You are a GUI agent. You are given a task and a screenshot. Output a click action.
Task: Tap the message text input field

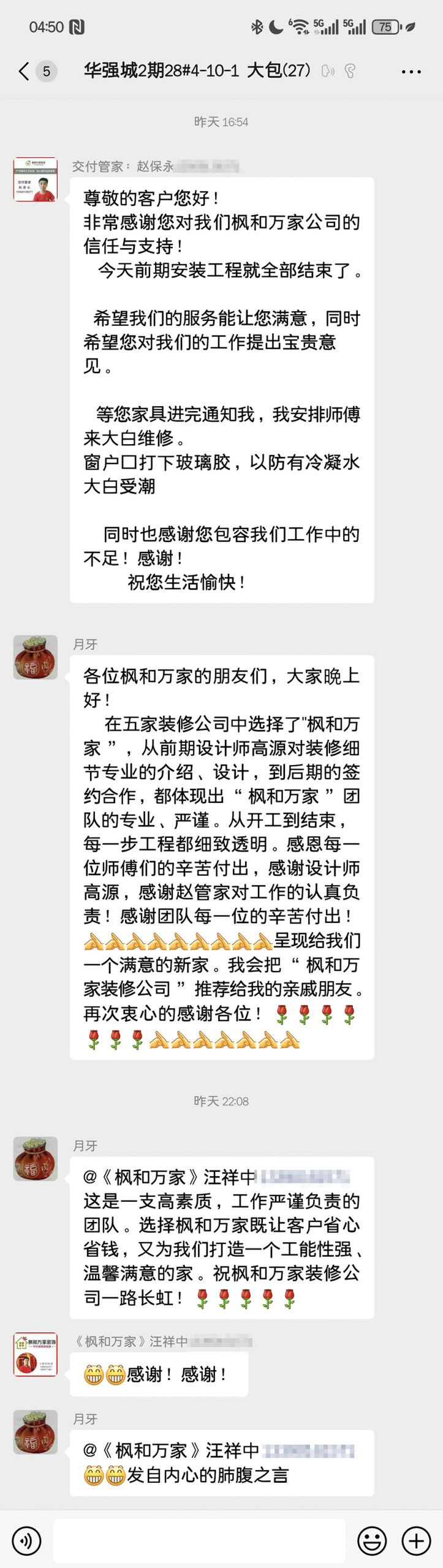coord(199,1540)
